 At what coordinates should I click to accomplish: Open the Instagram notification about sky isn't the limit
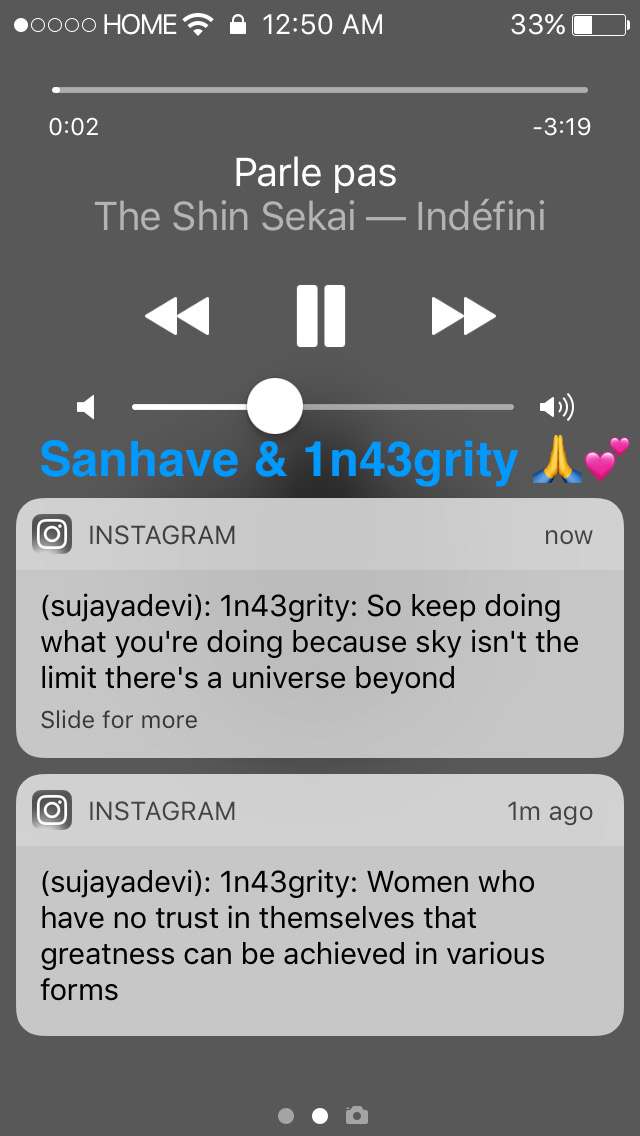pyautogui.click(x=320, y=642)
